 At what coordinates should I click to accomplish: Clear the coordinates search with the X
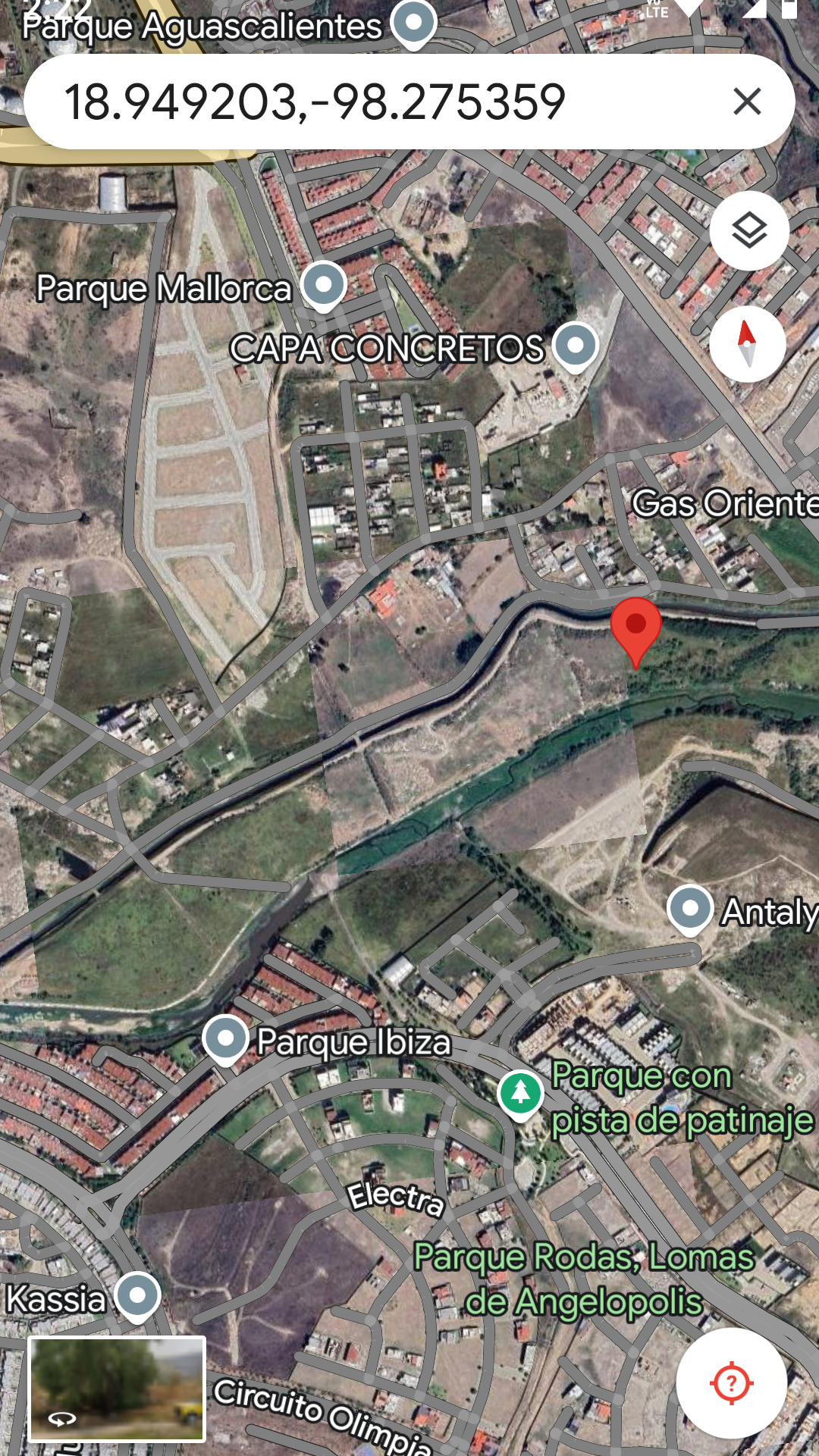747,101
